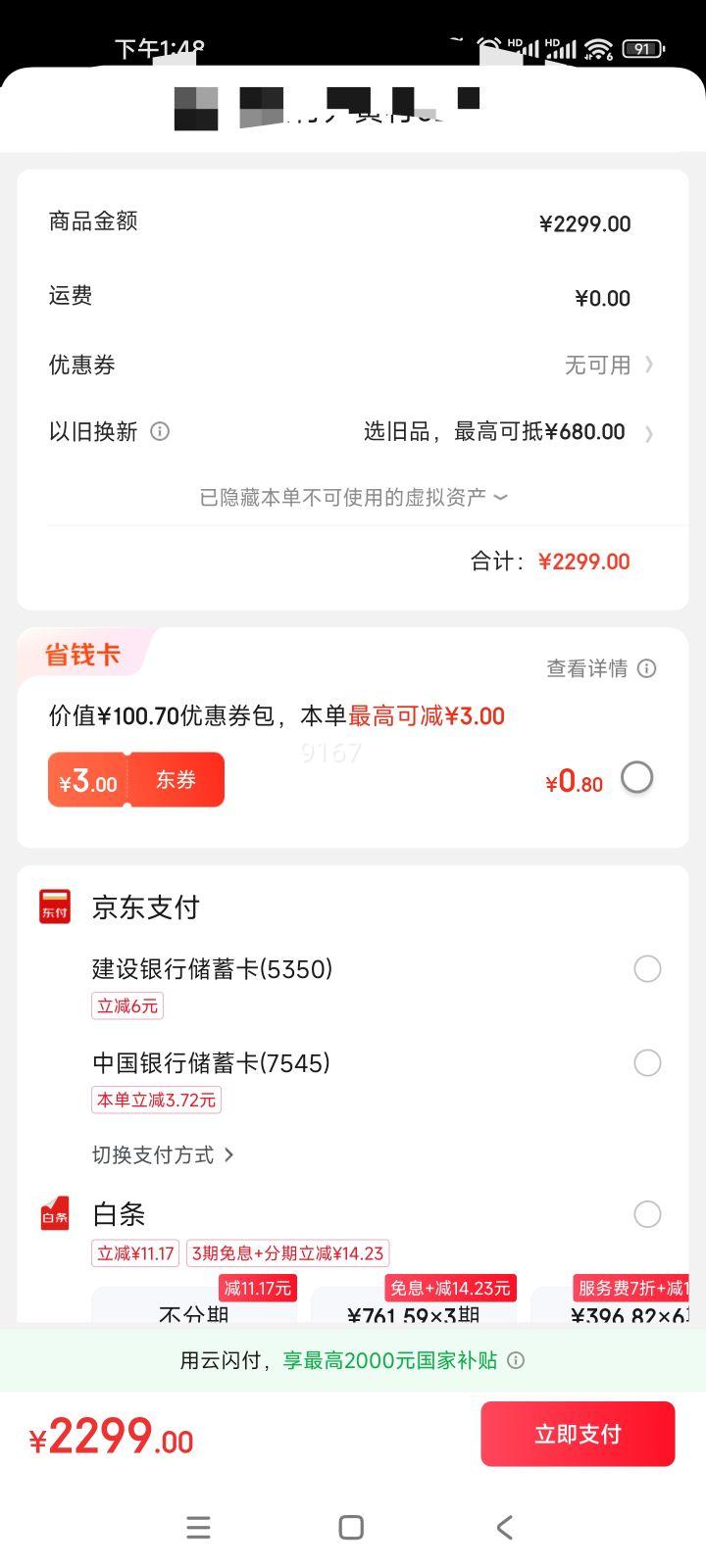706x1568 pixels.
Task: Open the 优惠券 coupon row
Action: [353, 365]
